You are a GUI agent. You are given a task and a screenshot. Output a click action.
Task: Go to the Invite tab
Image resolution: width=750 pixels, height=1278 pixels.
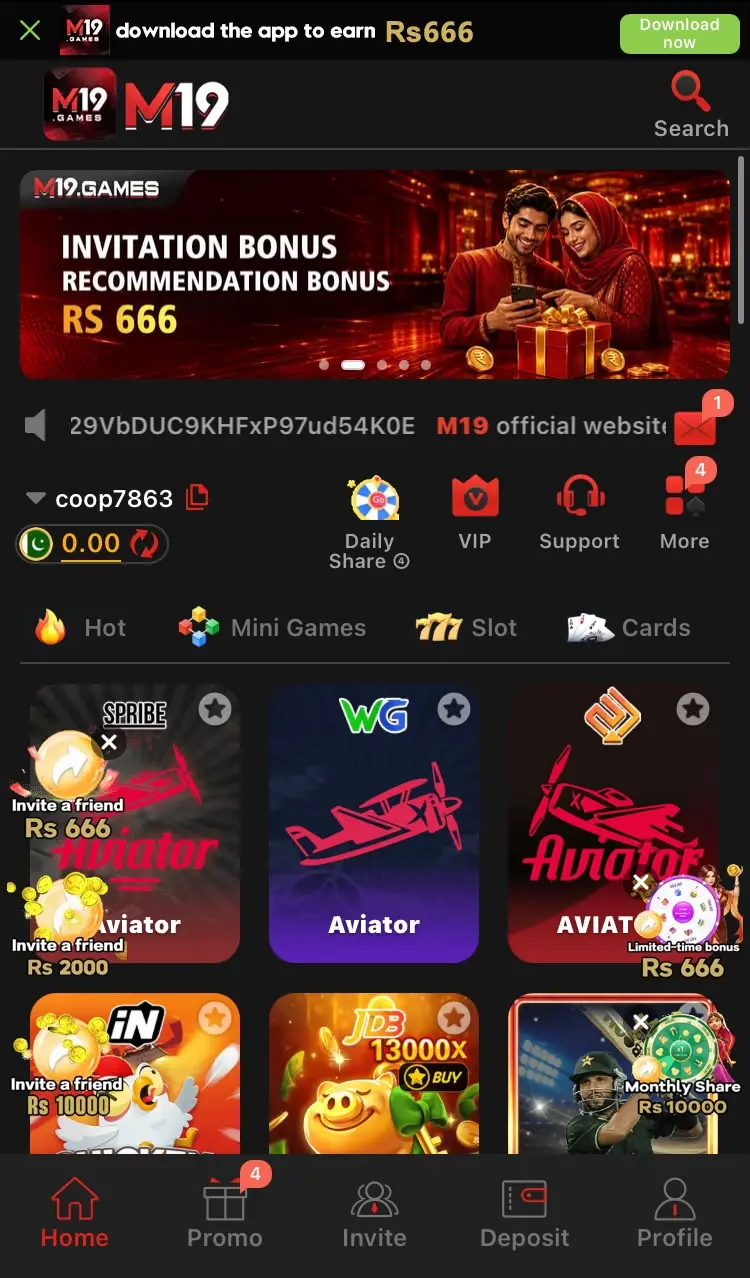click(x=374, y=1212)
